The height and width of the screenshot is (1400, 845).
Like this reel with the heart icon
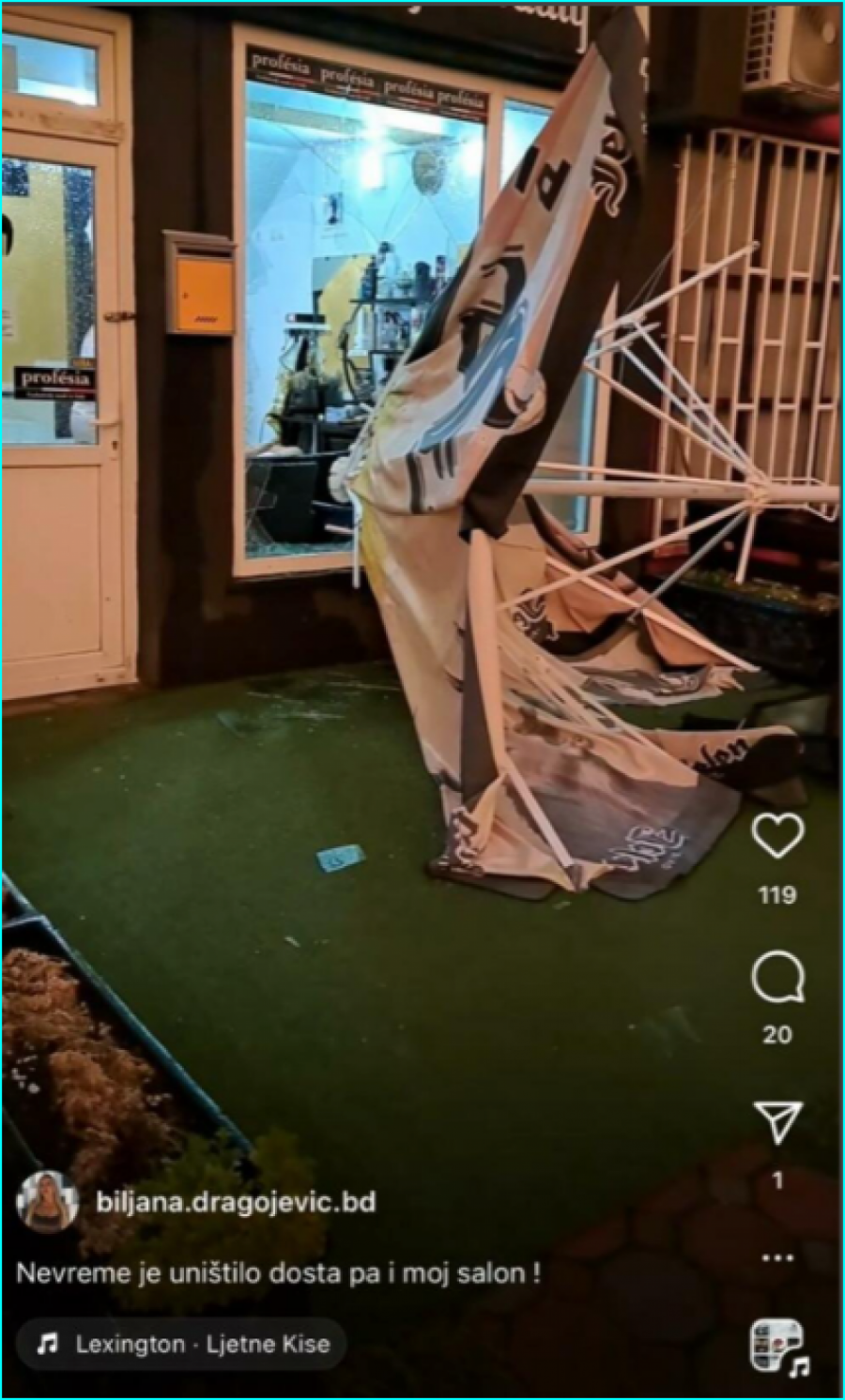[x=777, y=835]
